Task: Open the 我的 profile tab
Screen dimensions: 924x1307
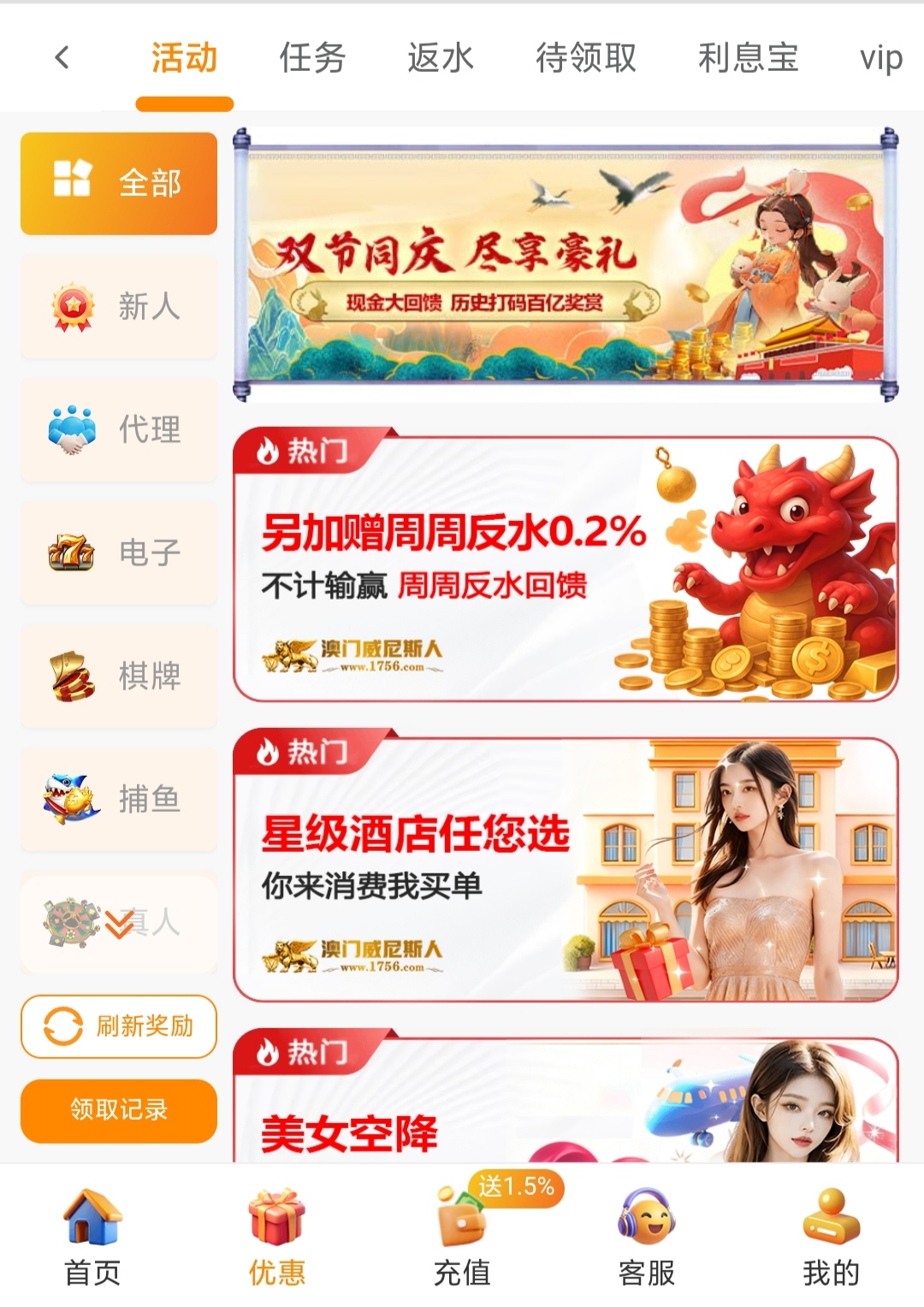Action: point(831,1237)
